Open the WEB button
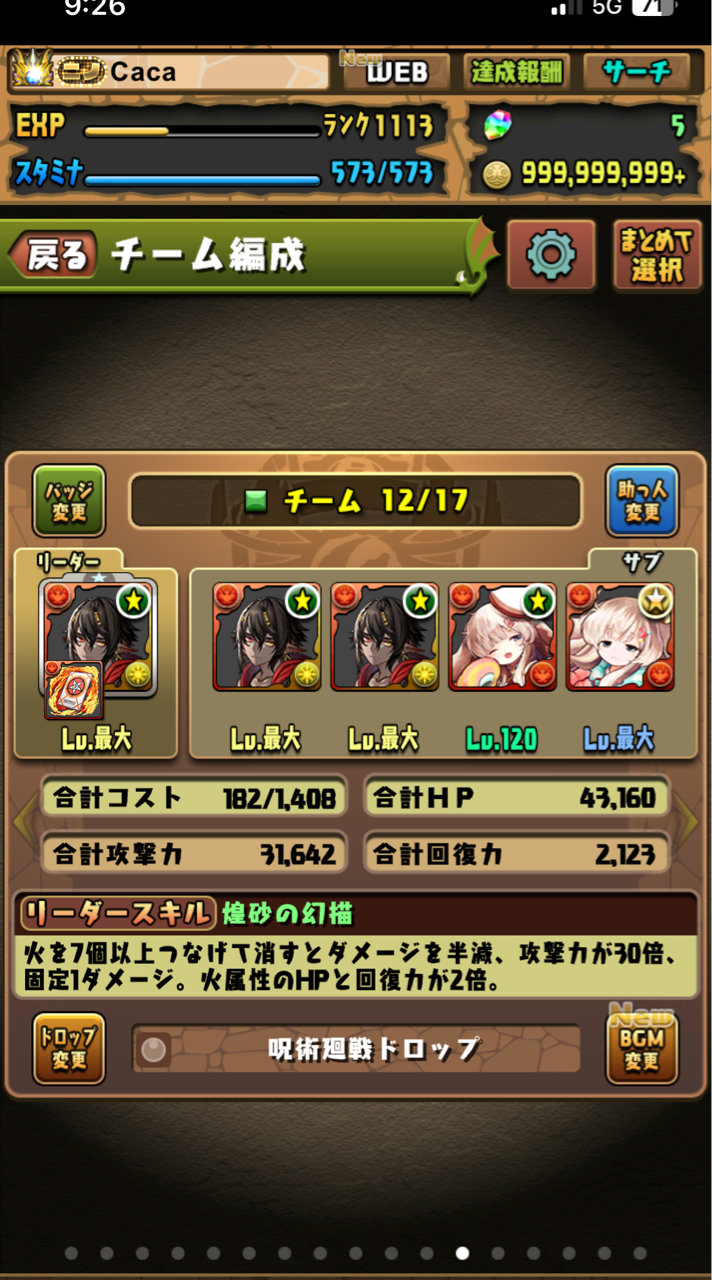 398,72
